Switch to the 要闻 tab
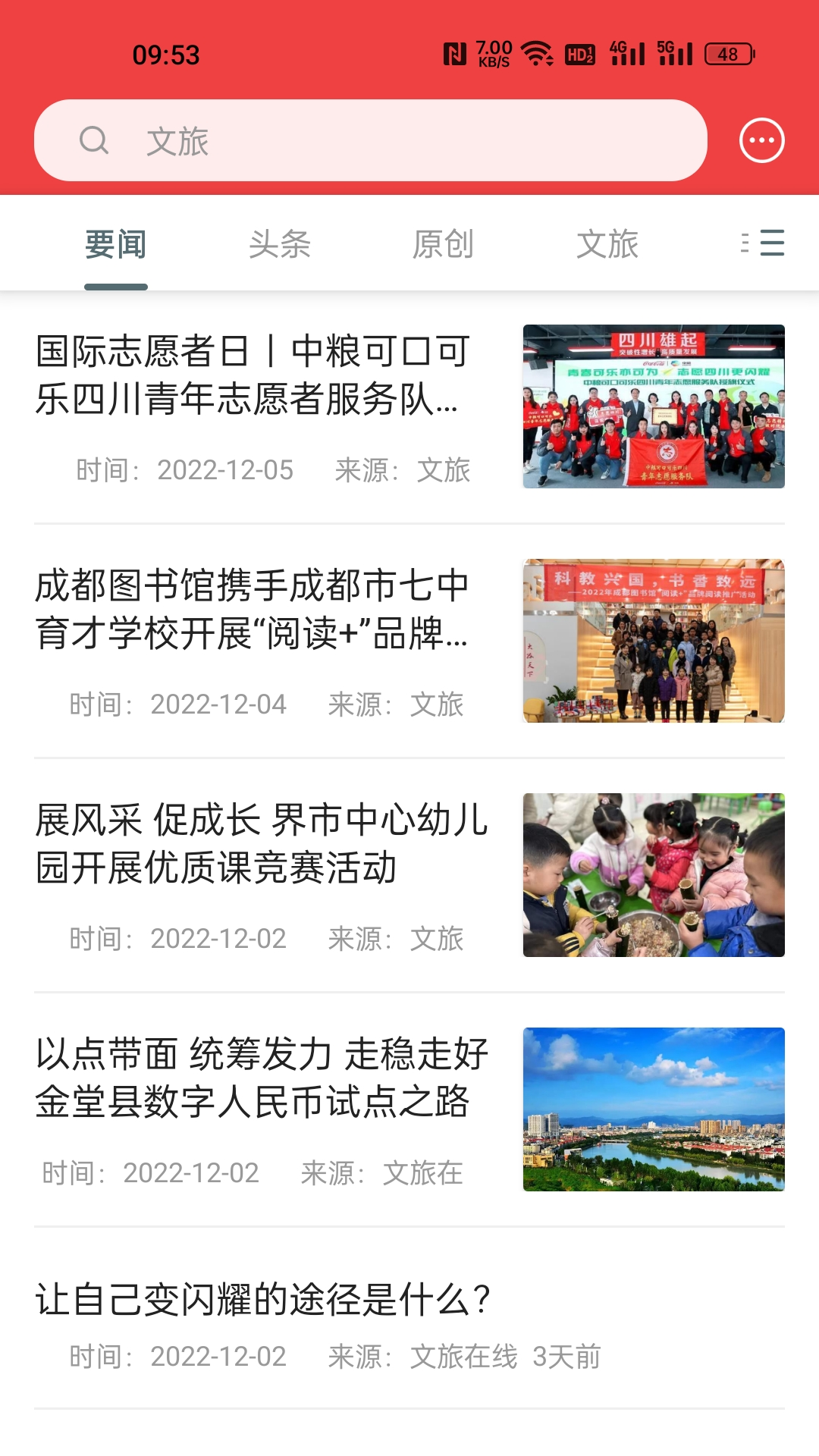Image resolution: width=819 pixels, height=1456 pixels. (x=115, y=244)
